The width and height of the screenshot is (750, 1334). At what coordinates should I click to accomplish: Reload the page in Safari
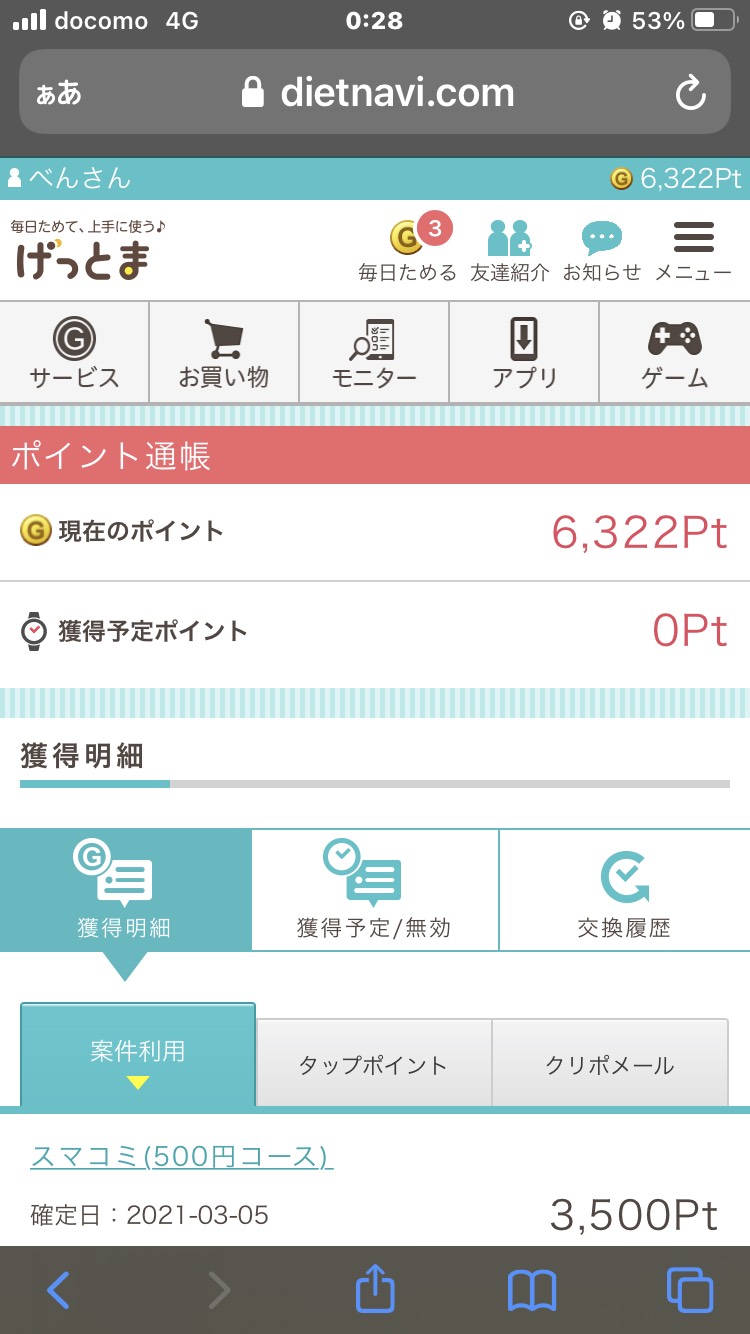point(691,94)
